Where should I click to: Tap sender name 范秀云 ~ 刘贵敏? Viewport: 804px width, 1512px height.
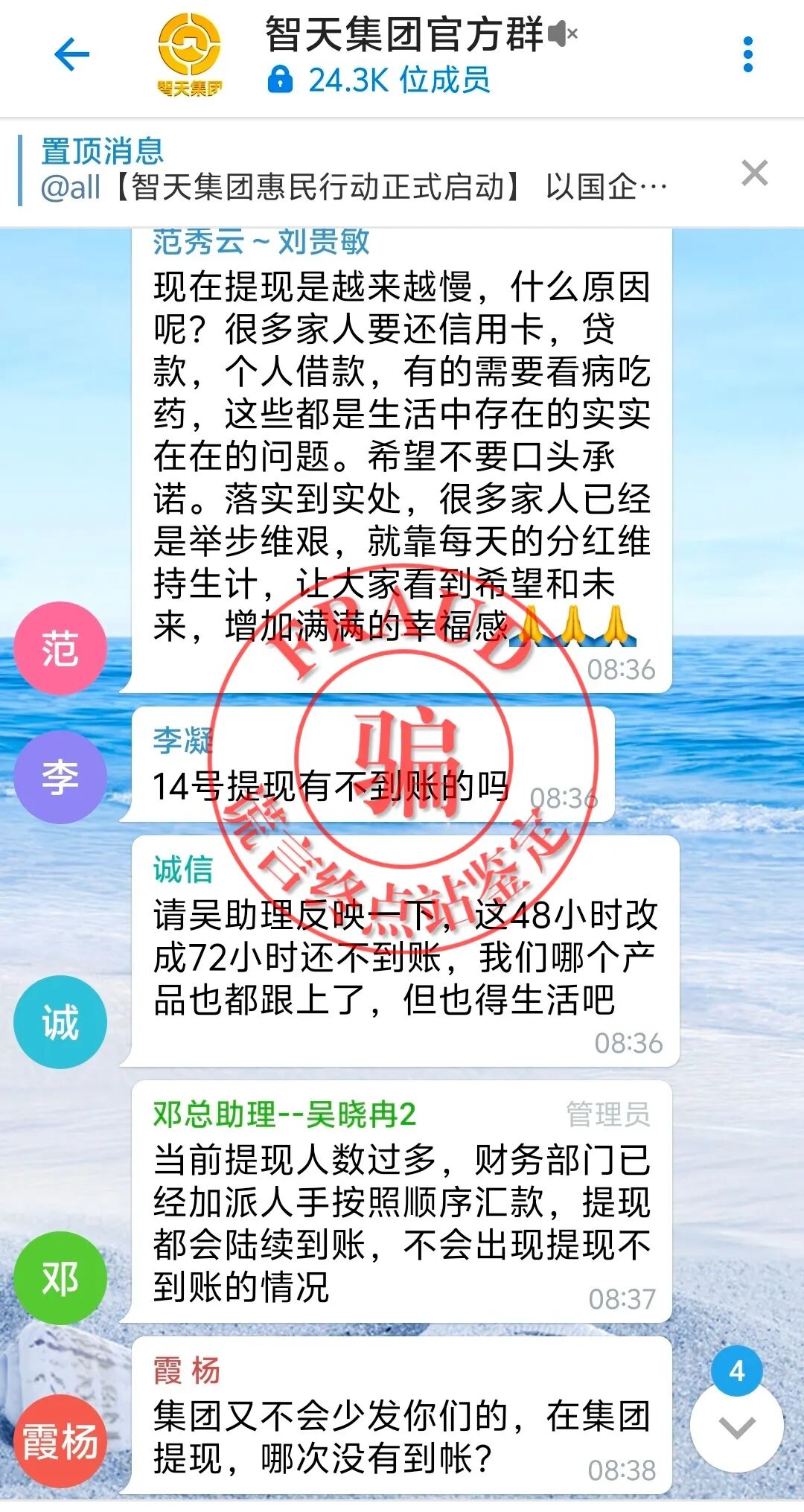(x=261, y=242)
